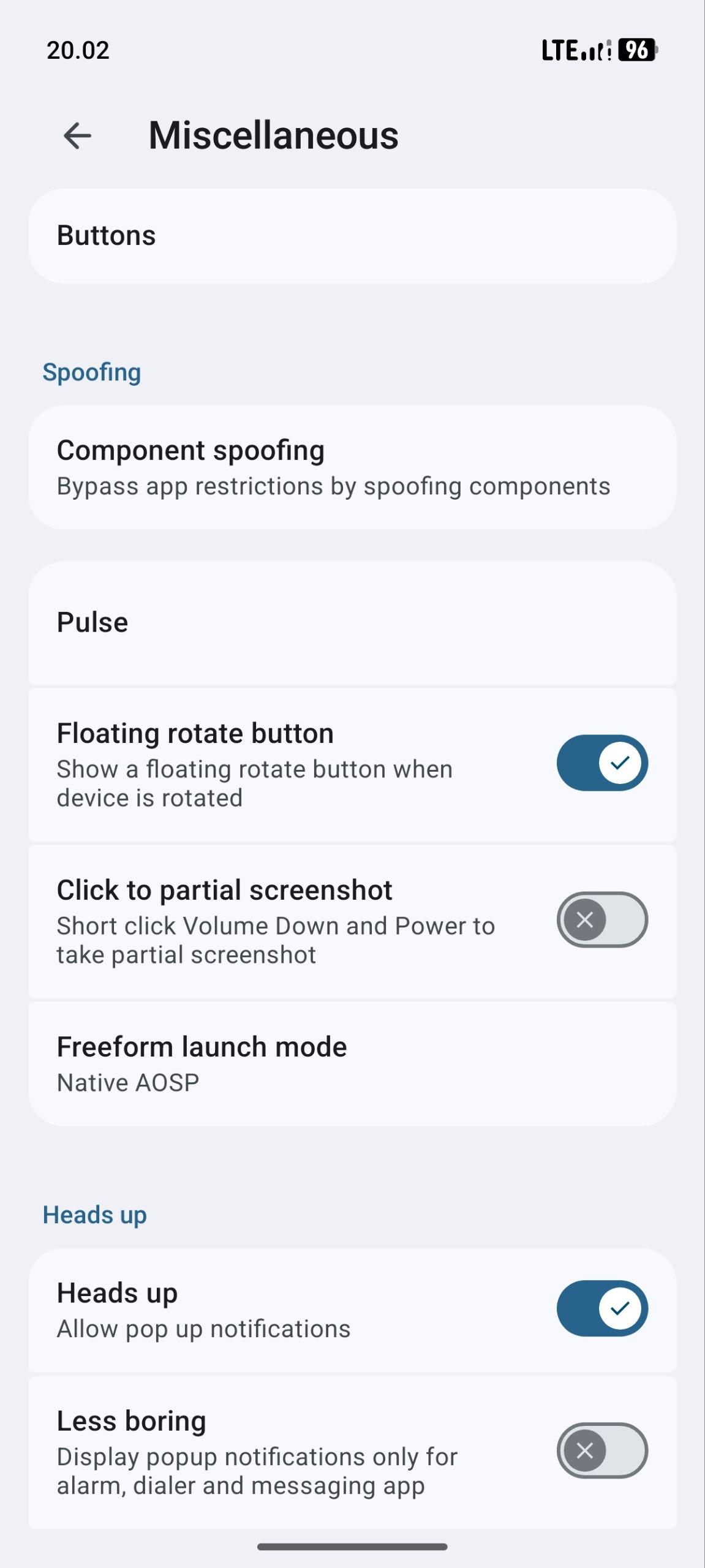Open the Pulse settings
Screen dimensions: 705x1568
(x=352, y=623)
